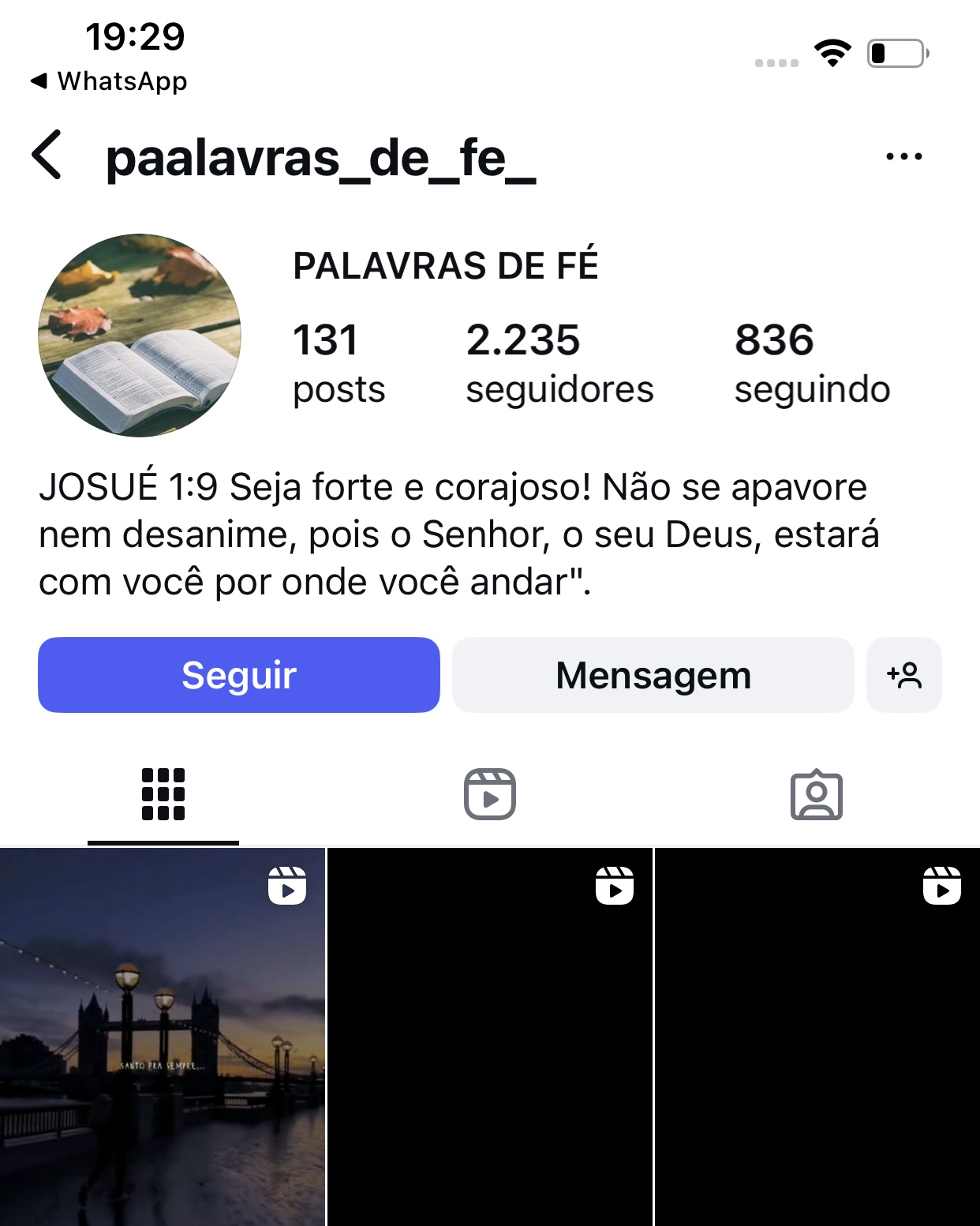Select the posts grid tab icon

(x=163, y=794)
